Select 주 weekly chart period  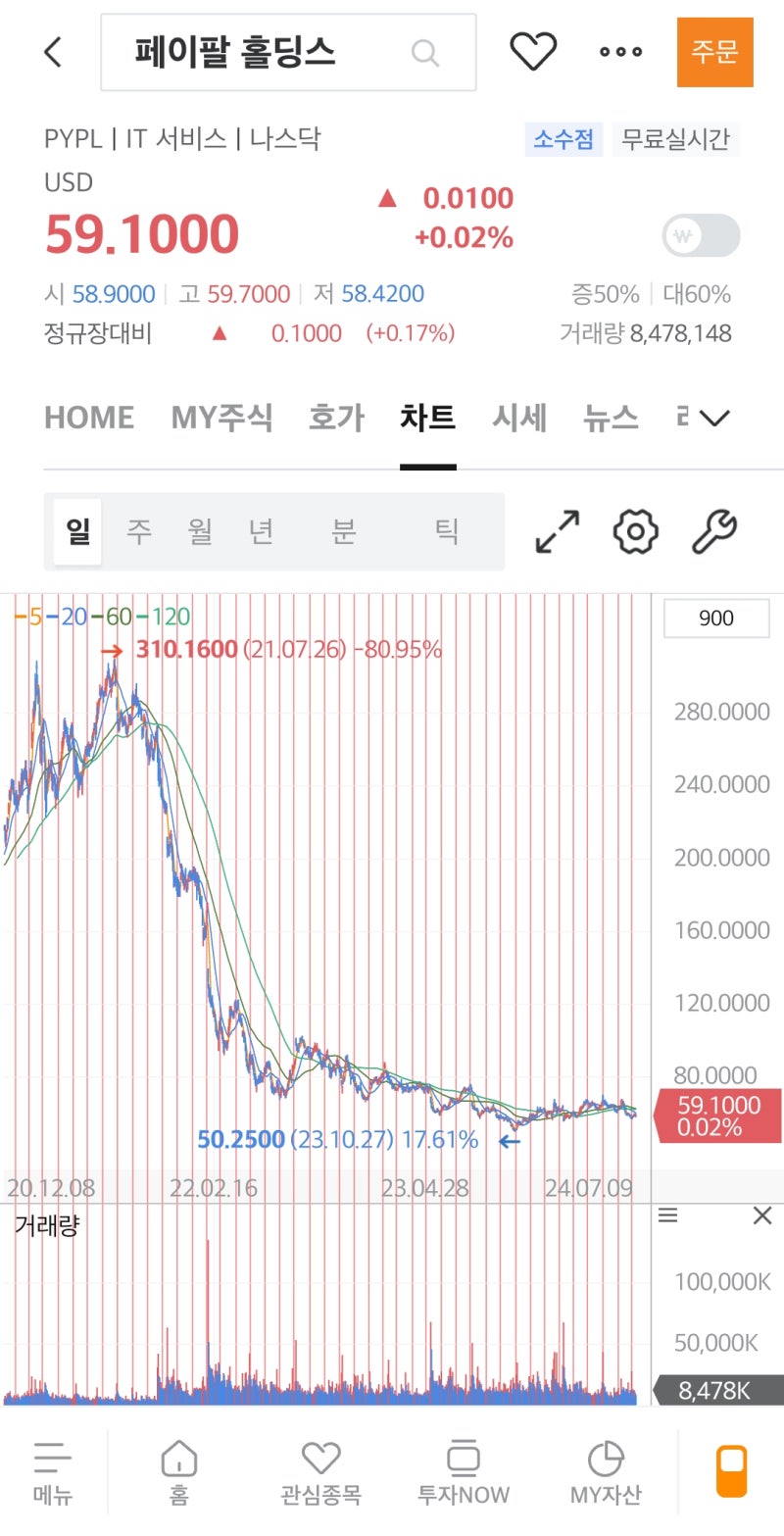coord(138,531)
